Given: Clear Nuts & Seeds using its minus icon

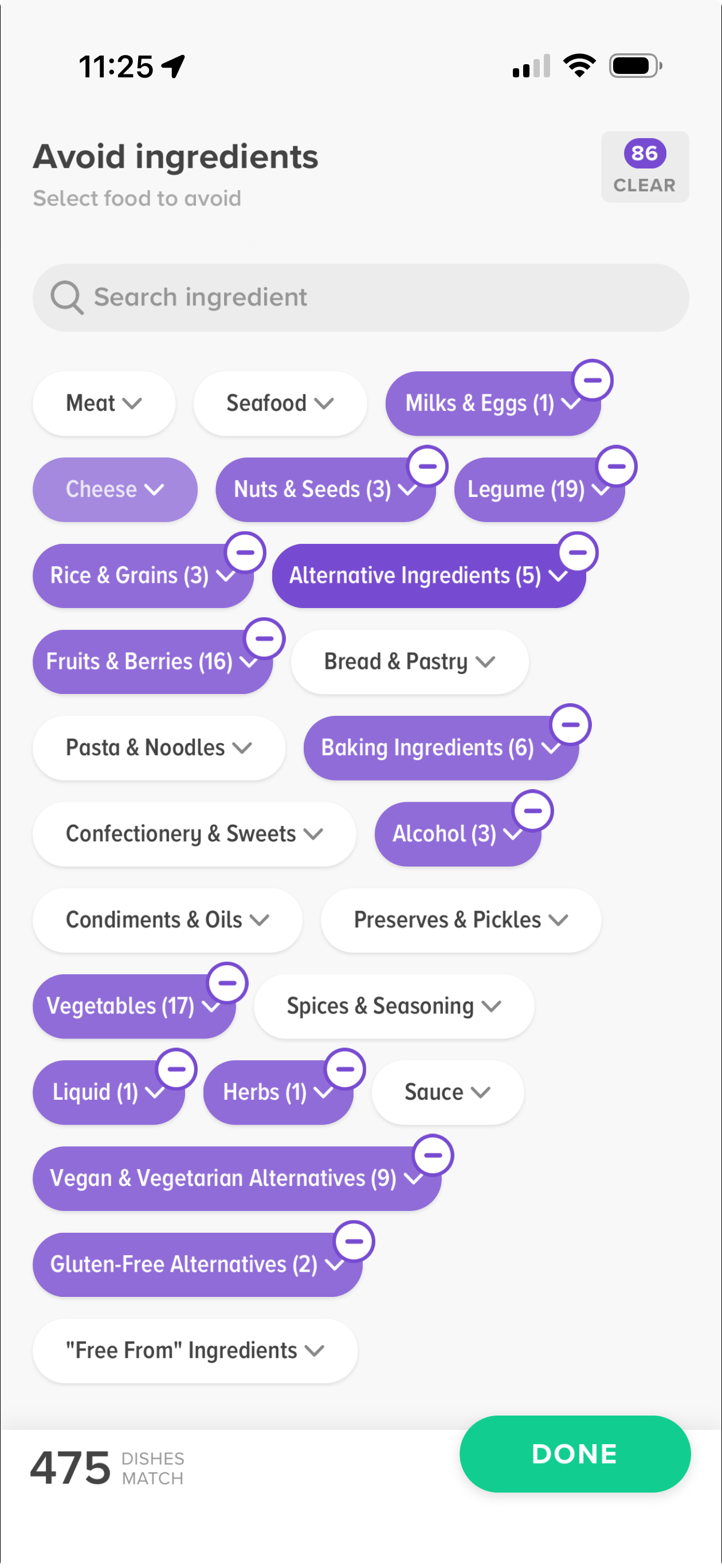Looking at the screenshot, I should pyautogui.click(x=428, y=467).
